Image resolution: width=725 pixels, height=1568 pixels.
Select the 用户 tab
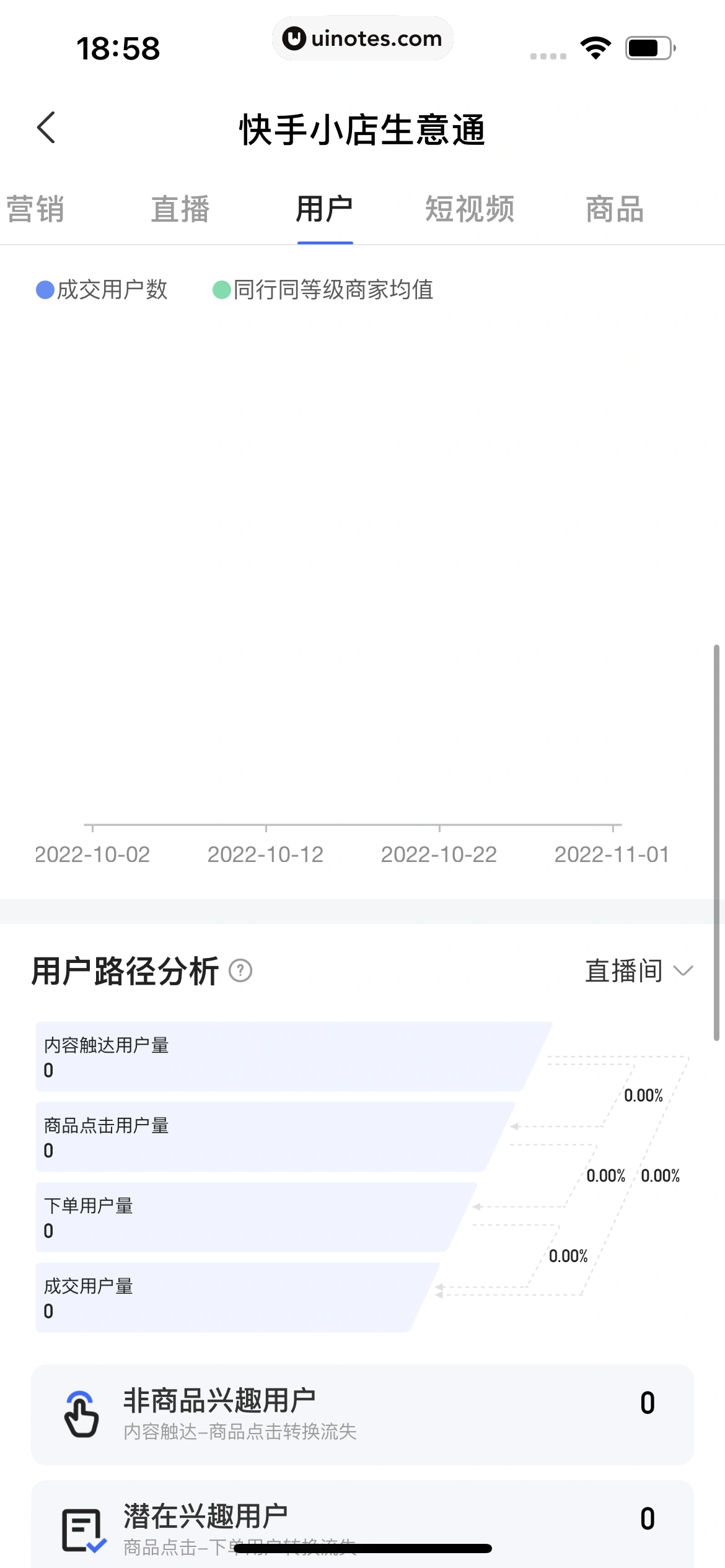(x=325, y=209)
